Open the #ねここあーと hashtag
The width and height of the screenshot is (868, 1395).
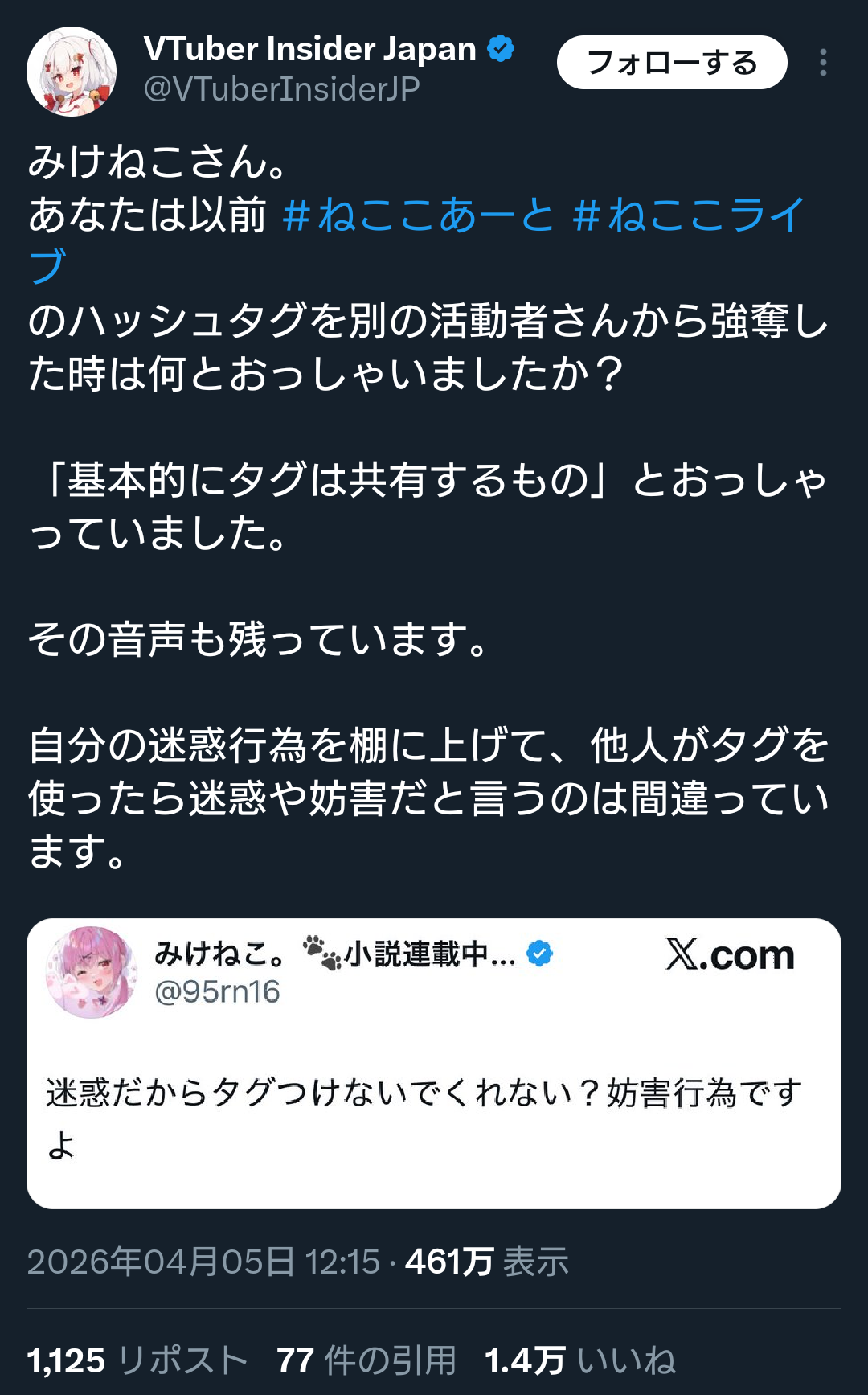[418, 215]
